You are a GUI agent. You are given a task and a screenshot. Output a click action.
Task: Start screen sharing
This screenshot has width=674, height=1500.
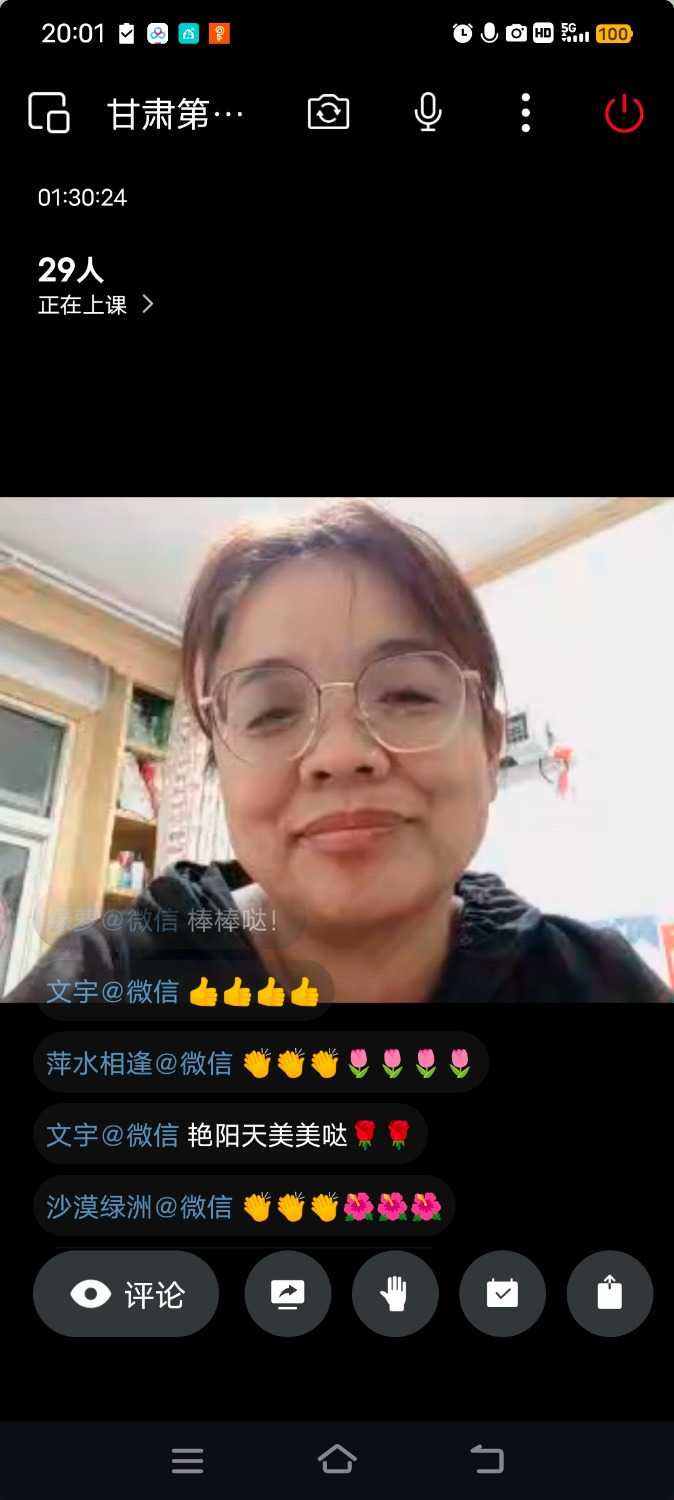288,1294
